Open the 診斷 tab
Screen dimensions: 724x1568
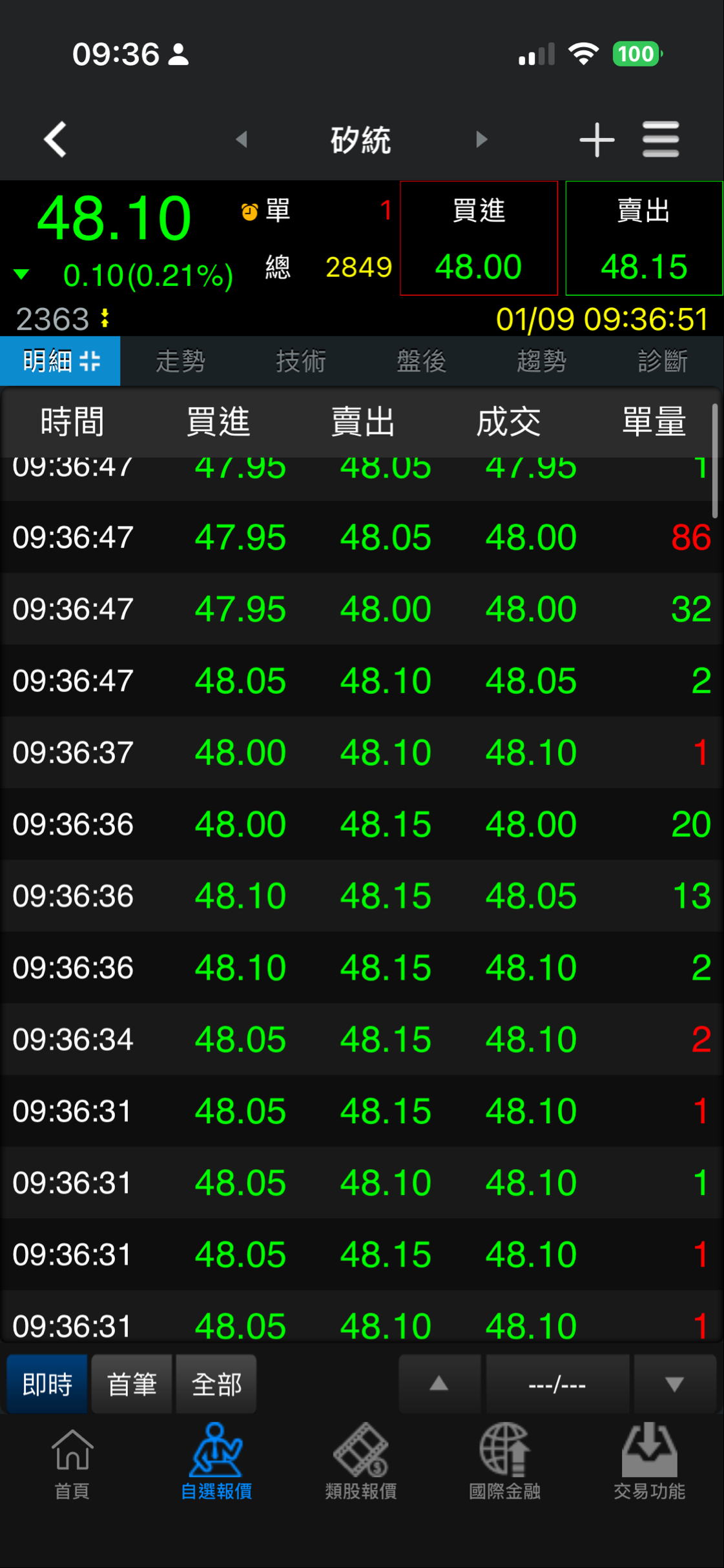pos(662,361)
